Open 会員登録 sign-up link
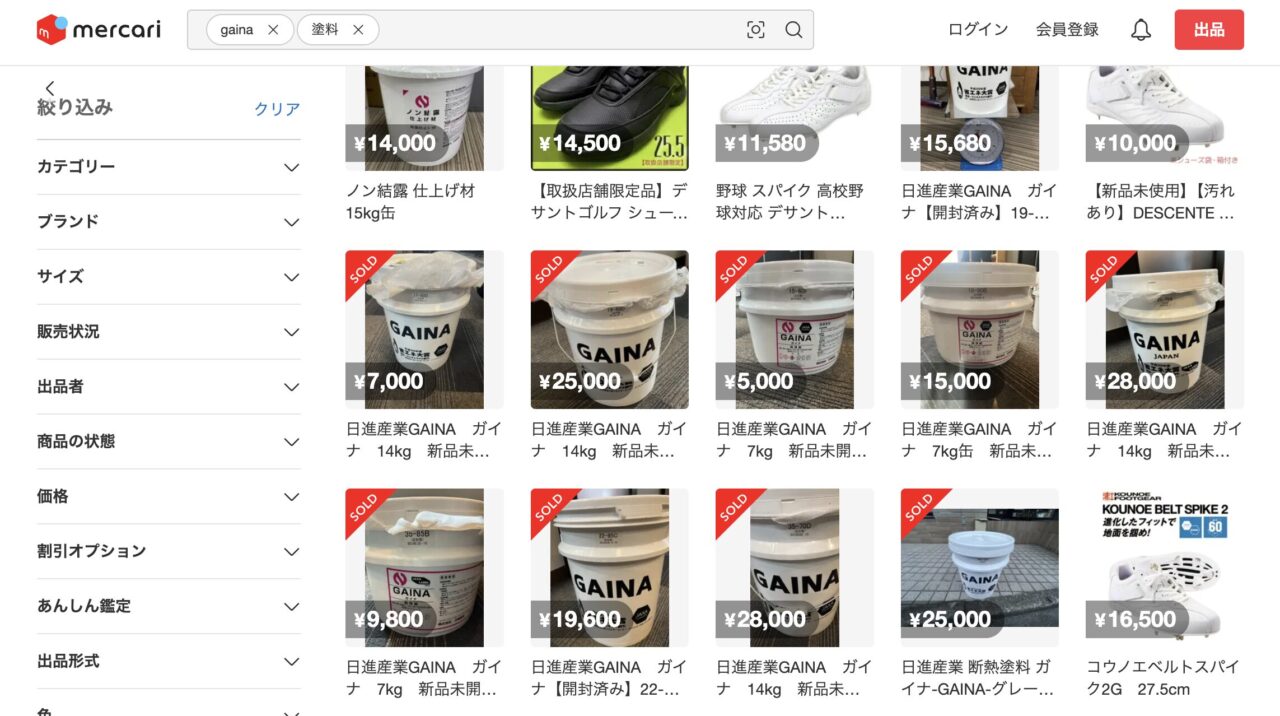This screenshot has height=716, width=1280. coord(1067,30)
